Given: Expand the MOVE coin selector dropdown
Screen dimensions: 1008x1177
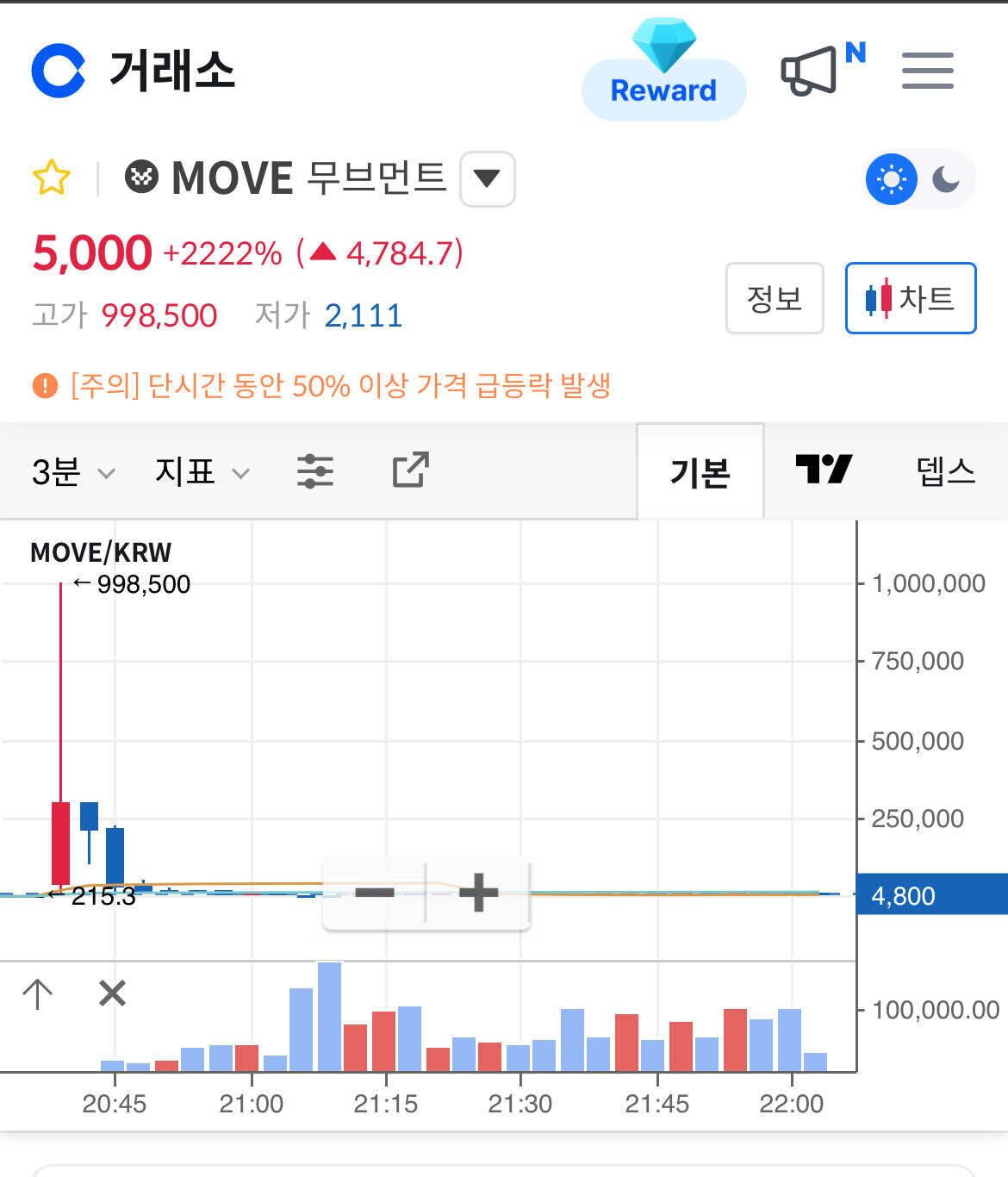Looking at the screenshot, I should point(486,178).
